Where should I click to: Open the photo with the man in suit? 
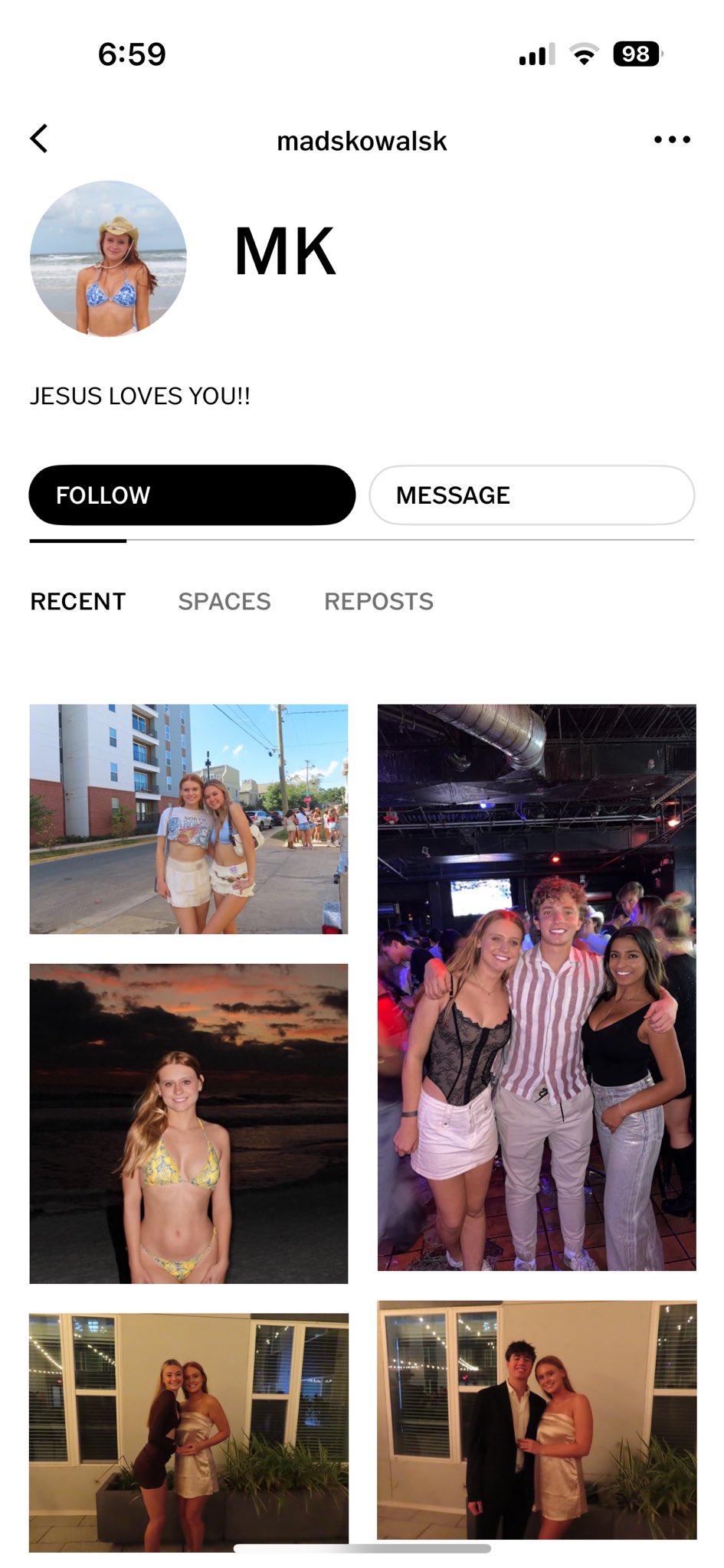tap(536, 1420)
